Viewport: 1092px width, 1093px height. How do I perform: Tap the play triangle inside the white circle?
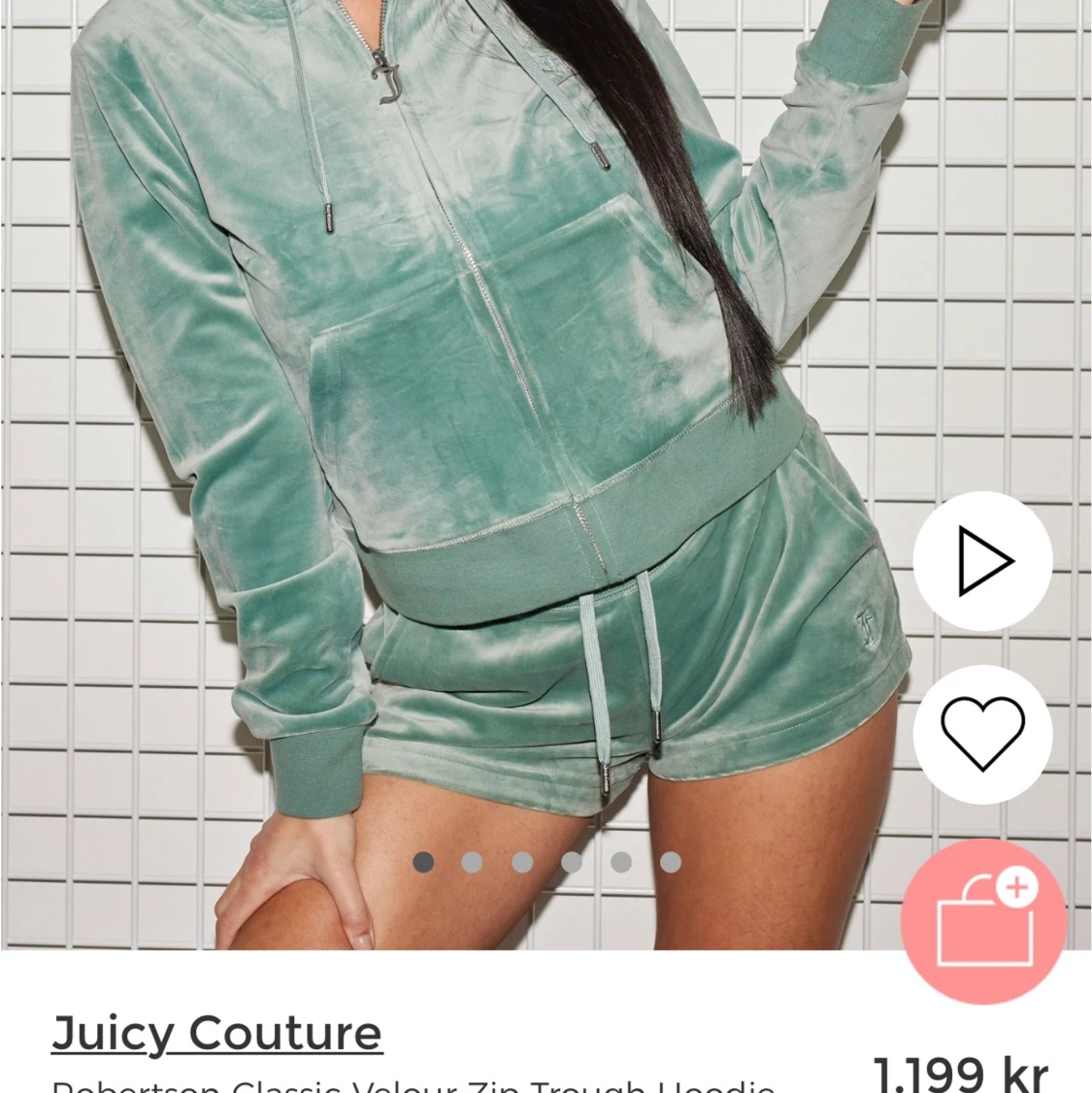(982, 561)
